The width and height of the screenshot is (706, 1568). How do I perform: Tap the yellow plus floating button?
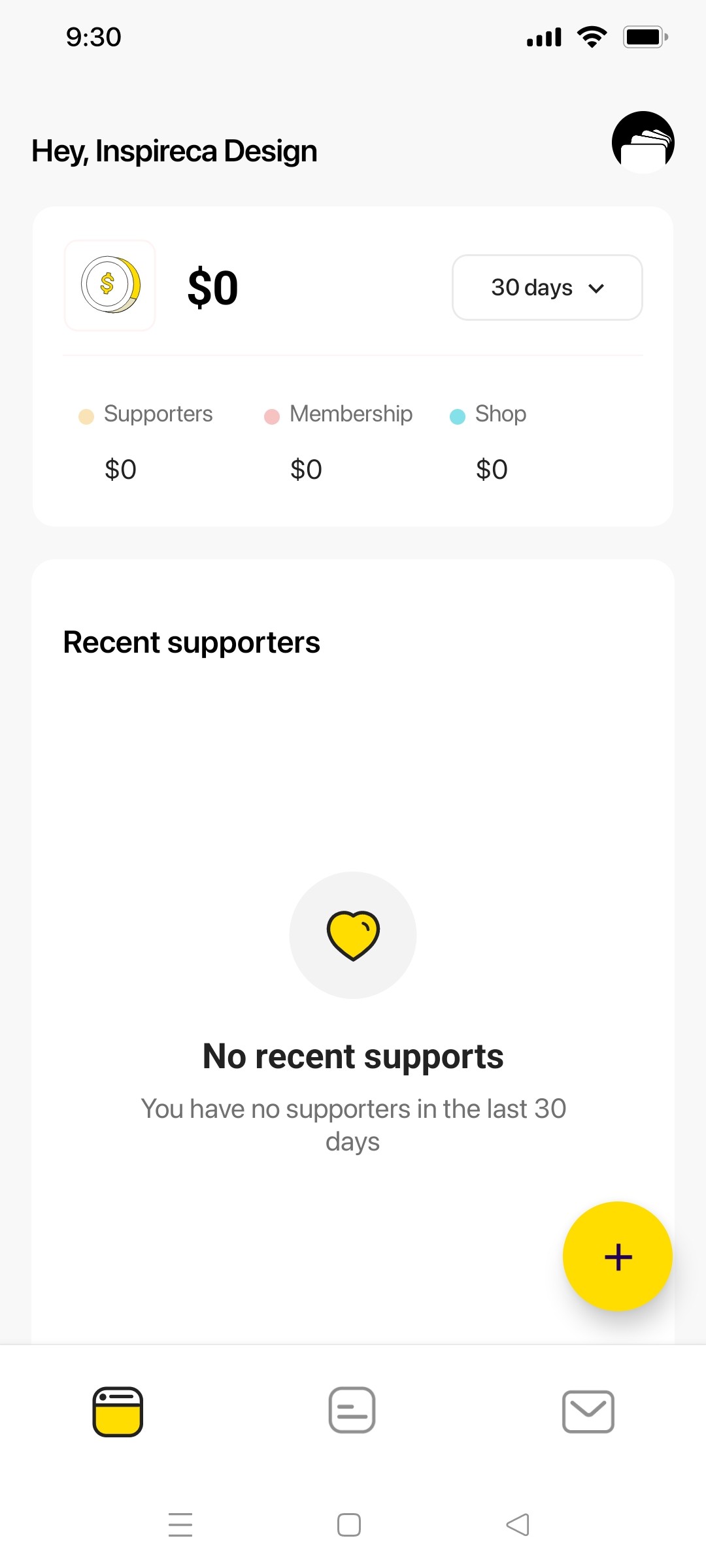tap(617, 1256)
